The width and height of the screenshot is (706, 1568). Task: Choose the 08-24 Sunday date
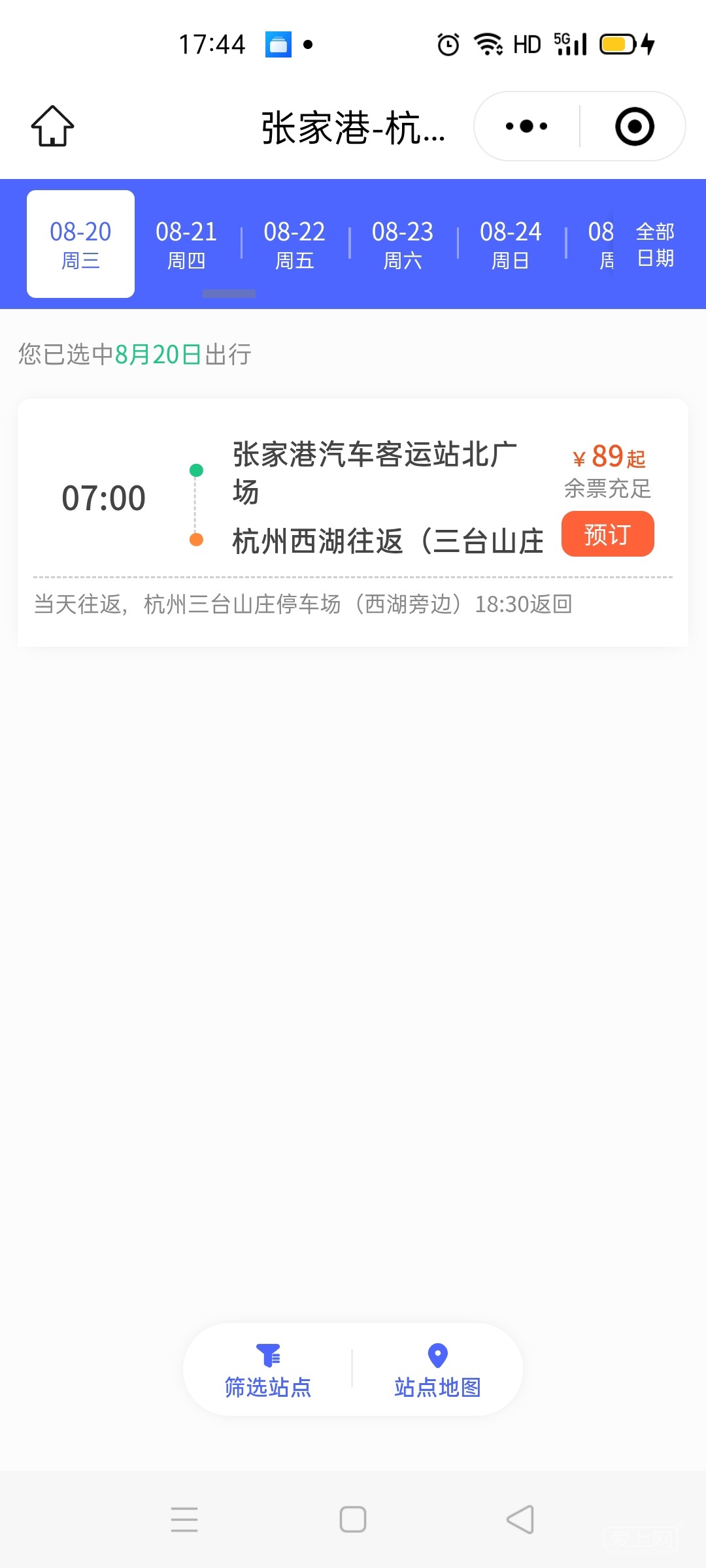point(511,244)
